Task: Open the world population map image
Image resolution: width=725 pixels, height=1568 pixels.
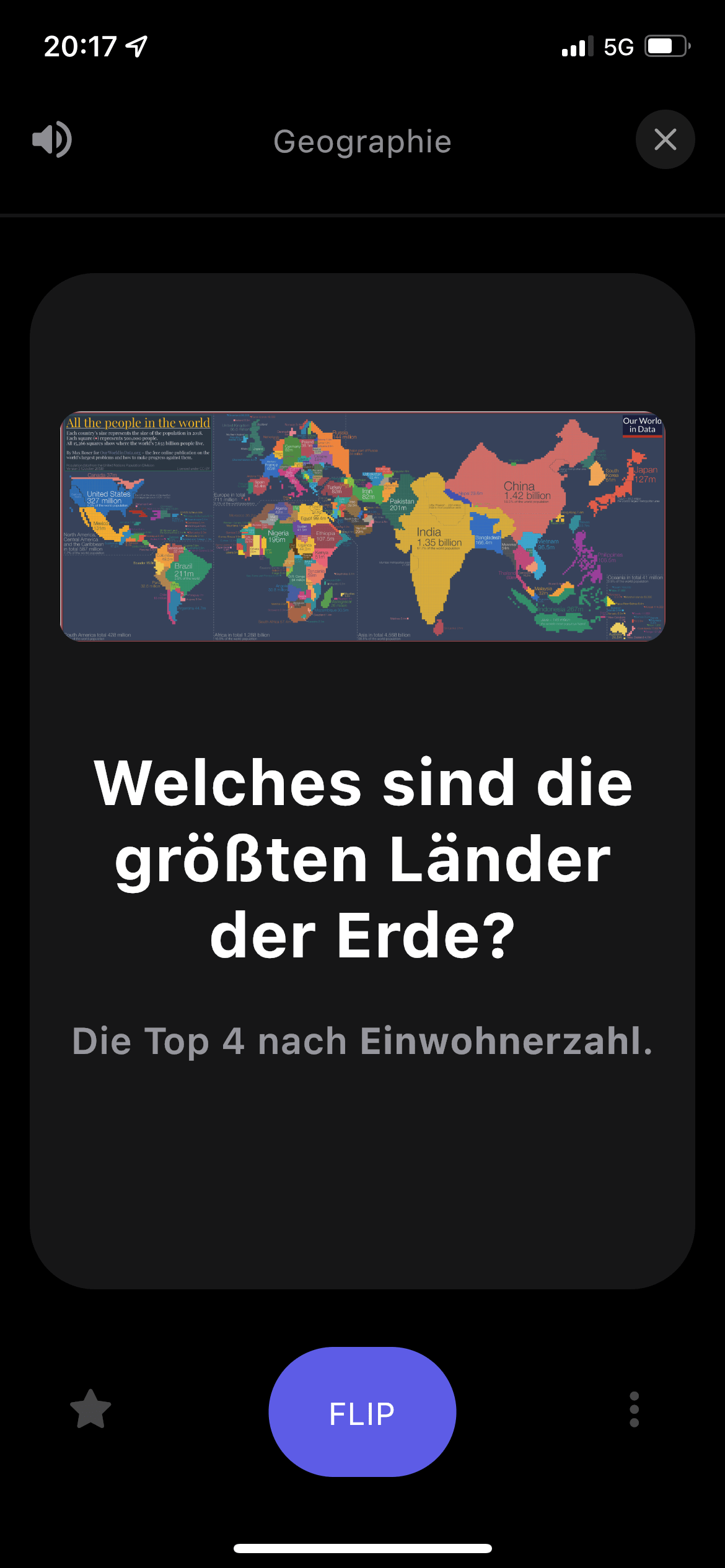Action: coord(362,526)
